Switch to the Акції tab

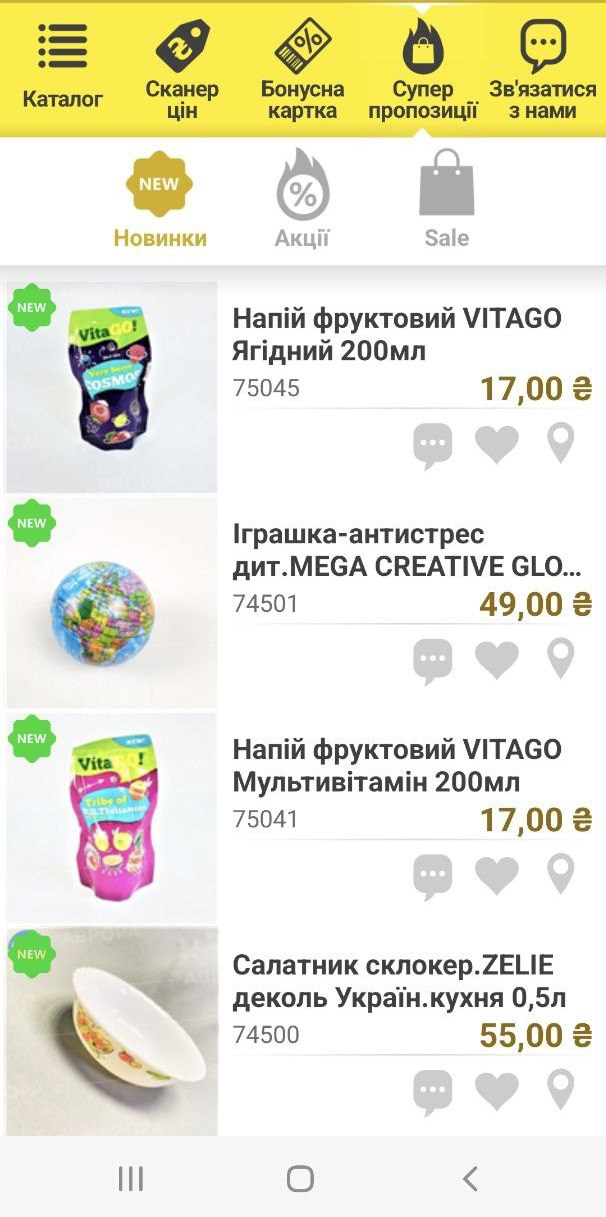pos(302,200)
